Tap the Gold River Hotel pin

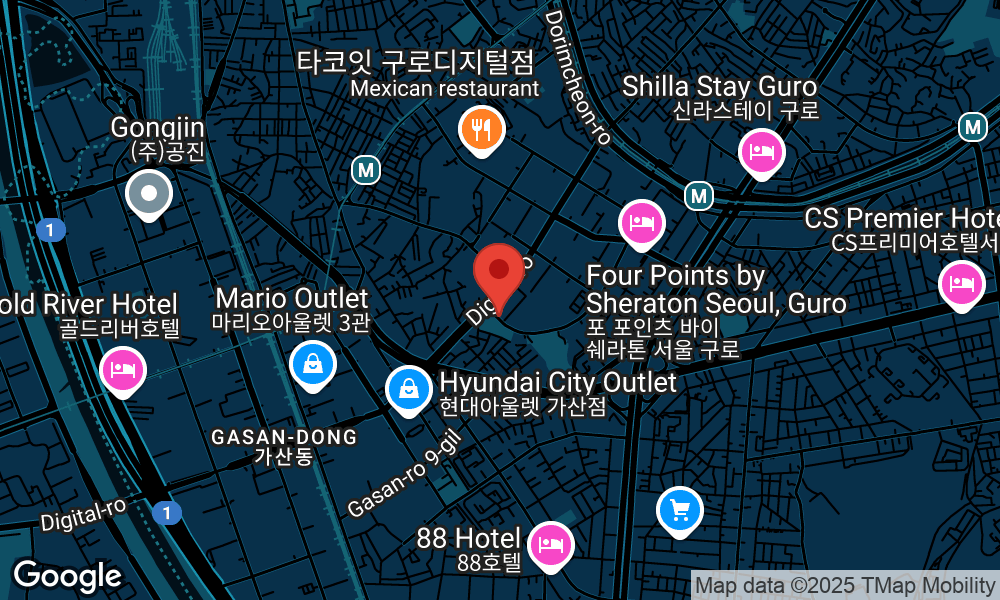click(123, 370)
